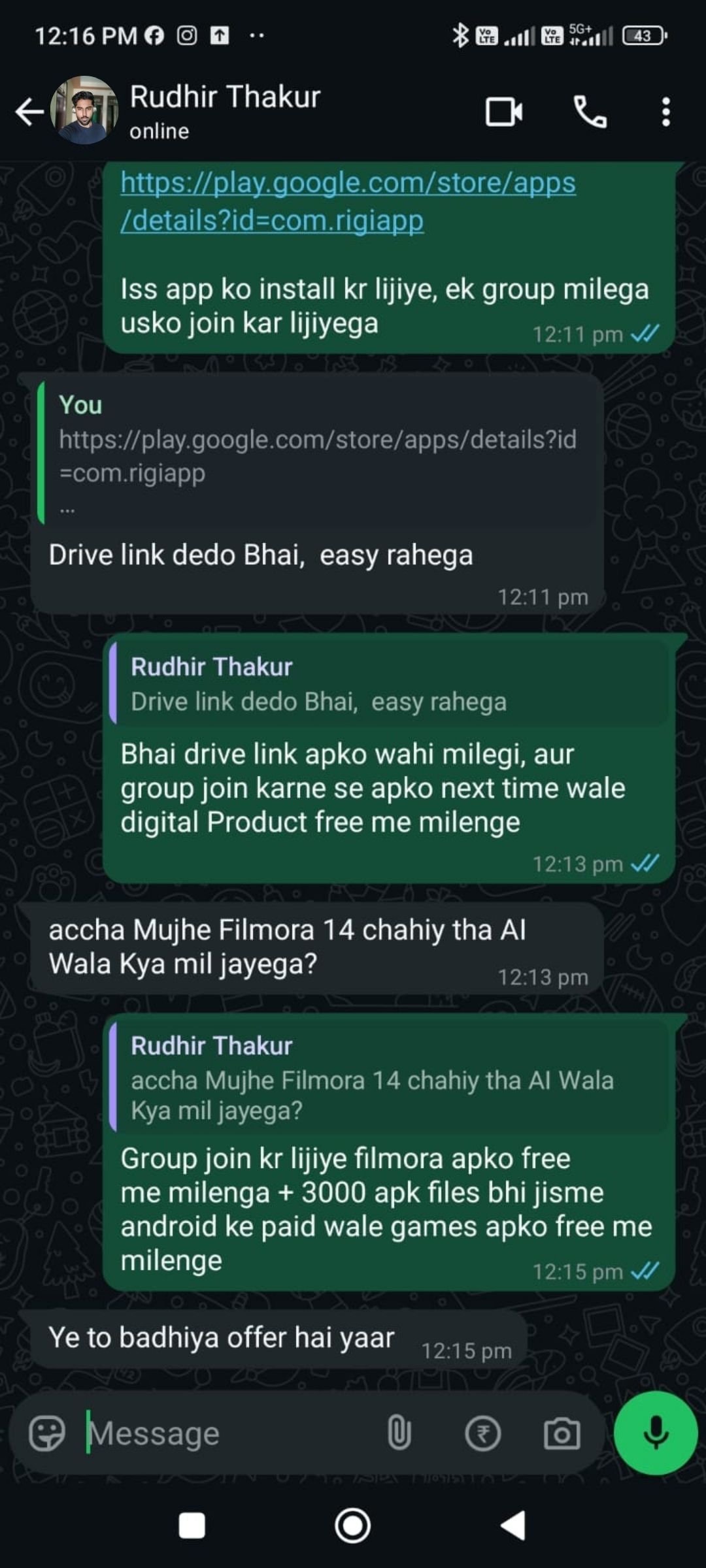Go to the home screen via navigation bar
Screen dimensions: 706x1568
352,1526
